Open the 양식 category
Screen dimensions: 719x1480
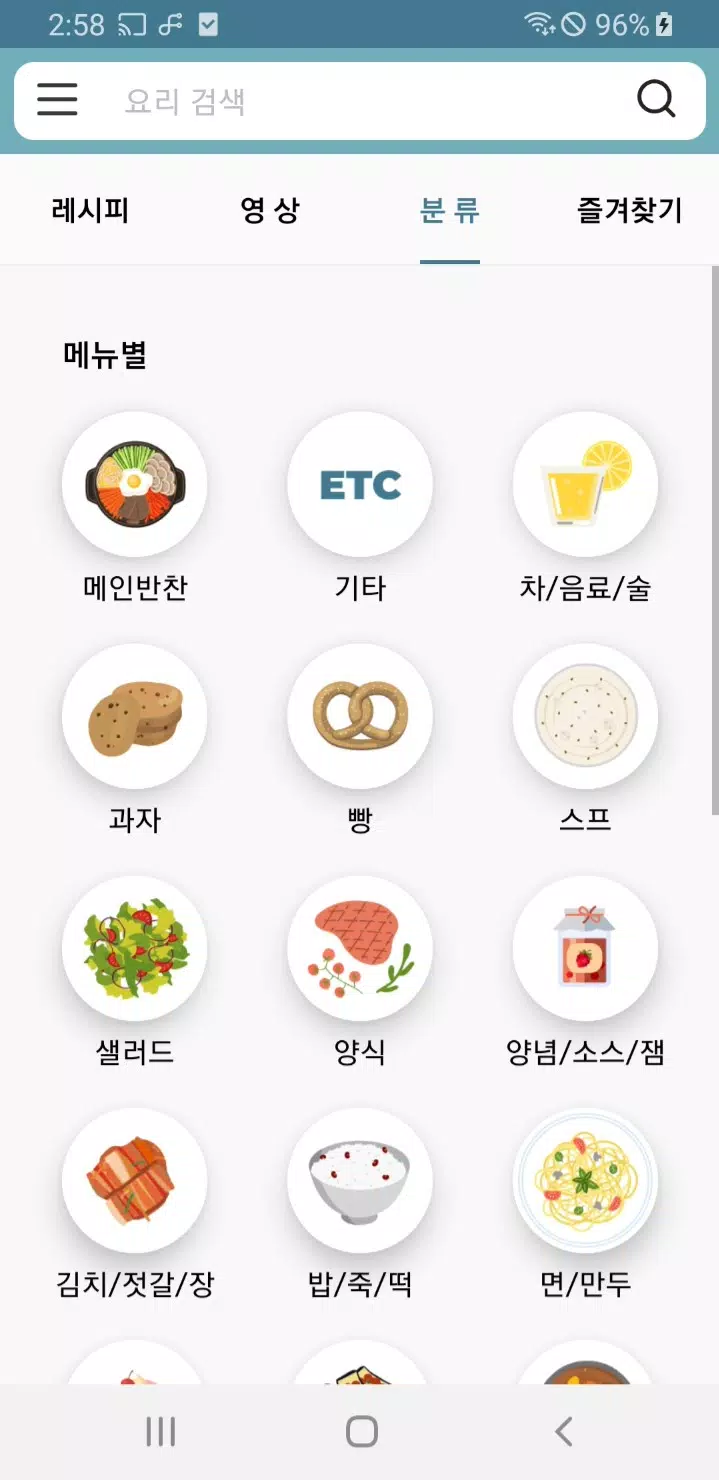coord(360,949)
